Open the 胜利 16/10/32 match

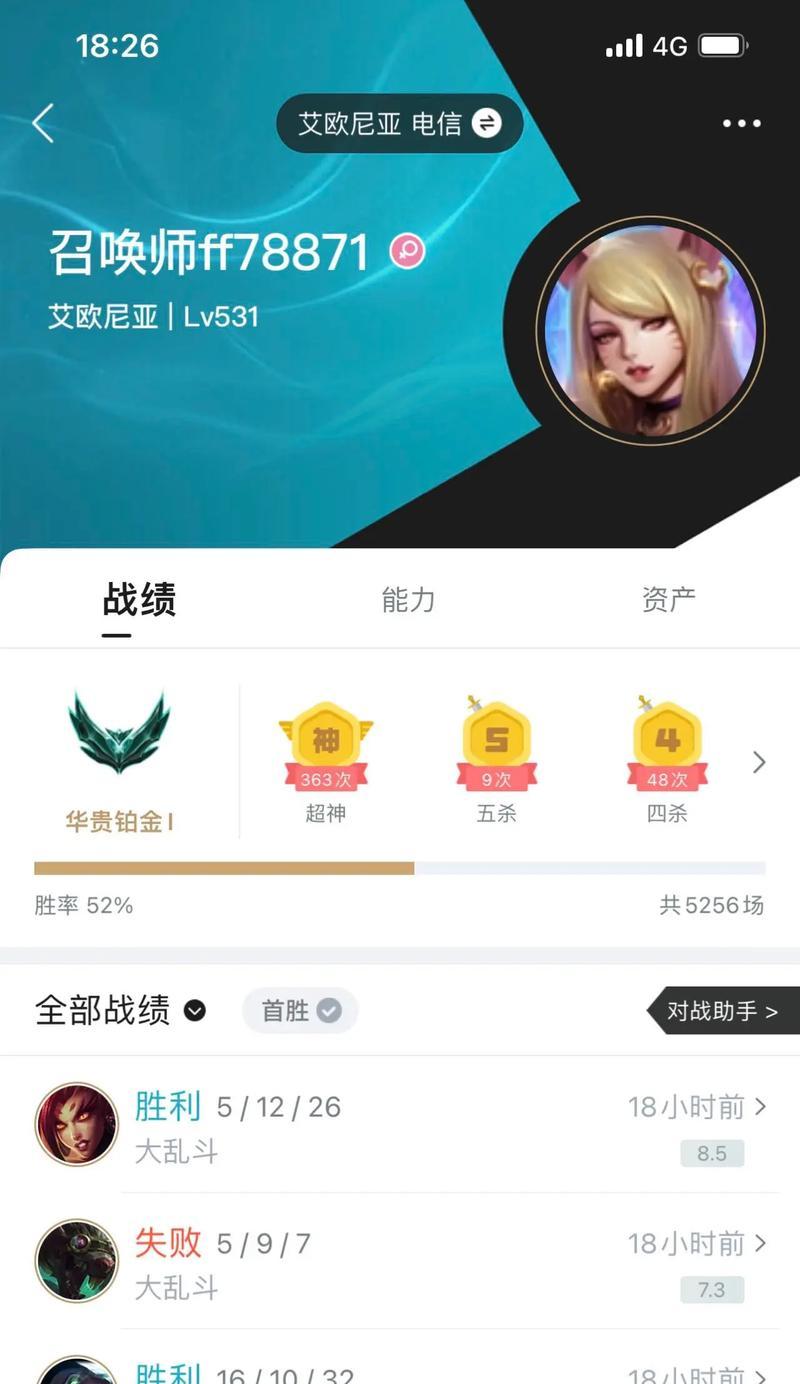coord(400,1372)
